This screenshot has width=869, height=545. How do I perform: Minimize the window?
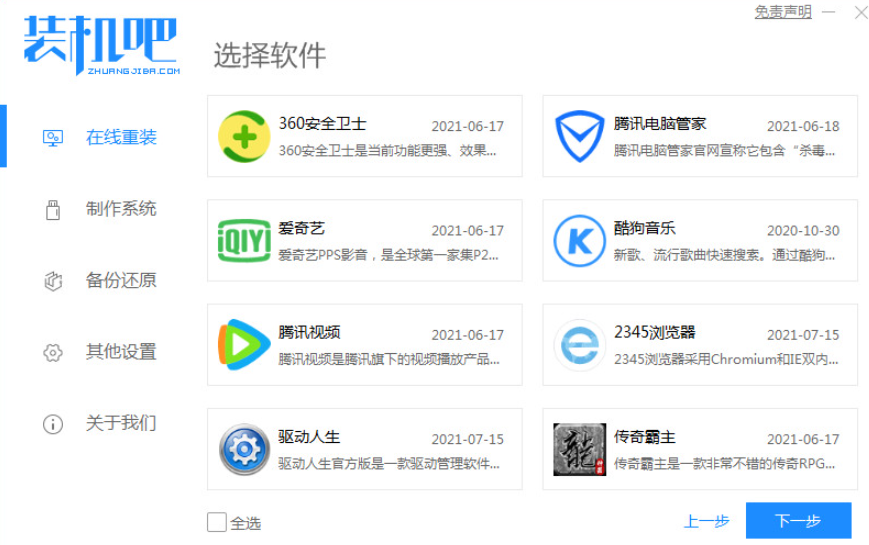(829, 13)
